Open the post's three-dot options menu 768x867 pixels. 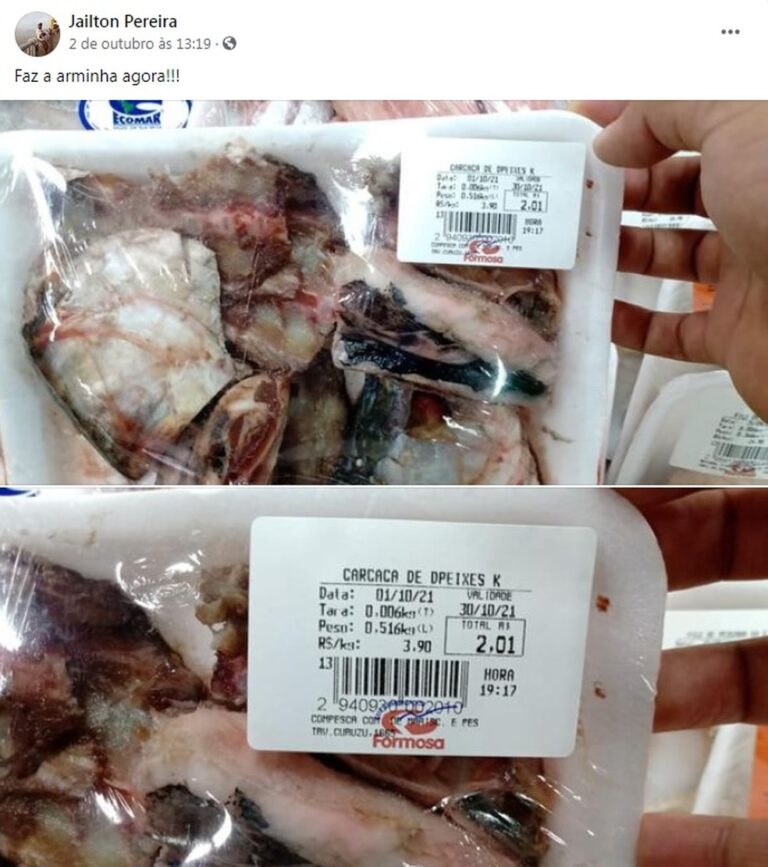click(x=730, y=32)
